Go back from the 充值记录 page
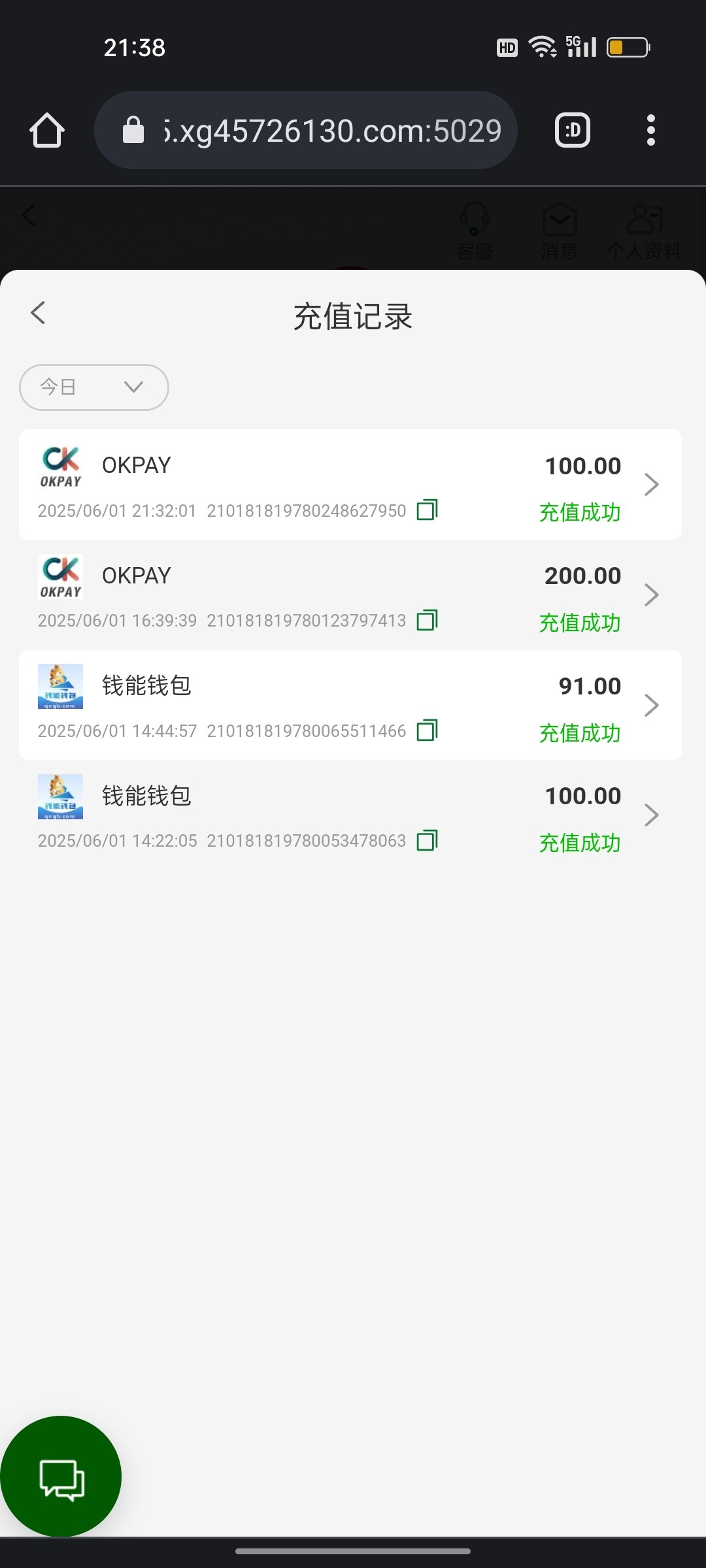 point(38,313)
